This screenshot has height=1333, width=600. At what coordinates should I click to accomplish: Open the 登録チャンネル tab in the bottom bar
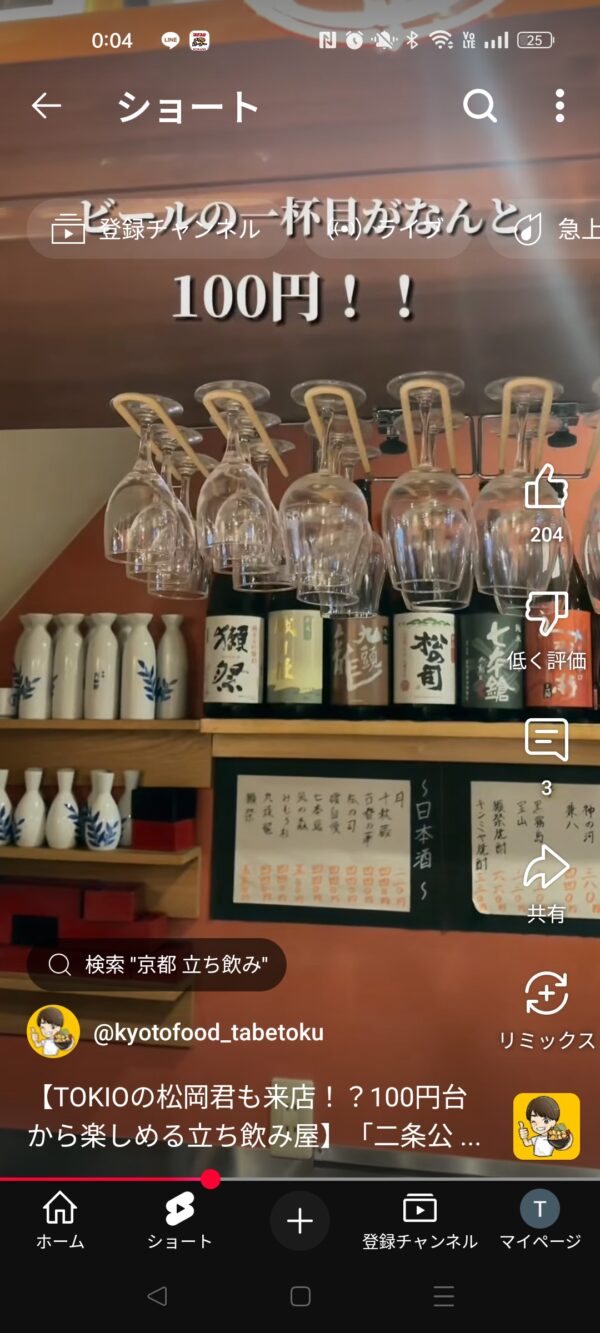(x=420, y=1221)
